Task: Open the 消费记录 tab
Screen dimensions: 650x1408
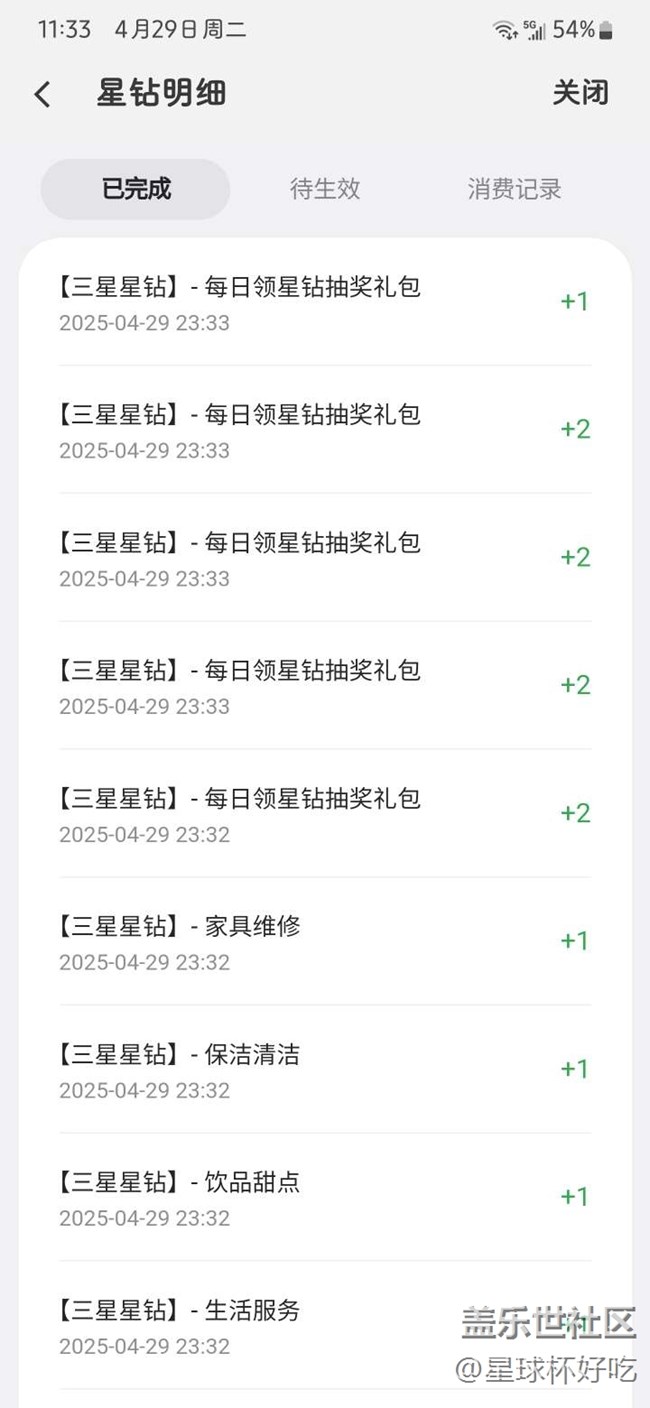Action: point(514,189)
